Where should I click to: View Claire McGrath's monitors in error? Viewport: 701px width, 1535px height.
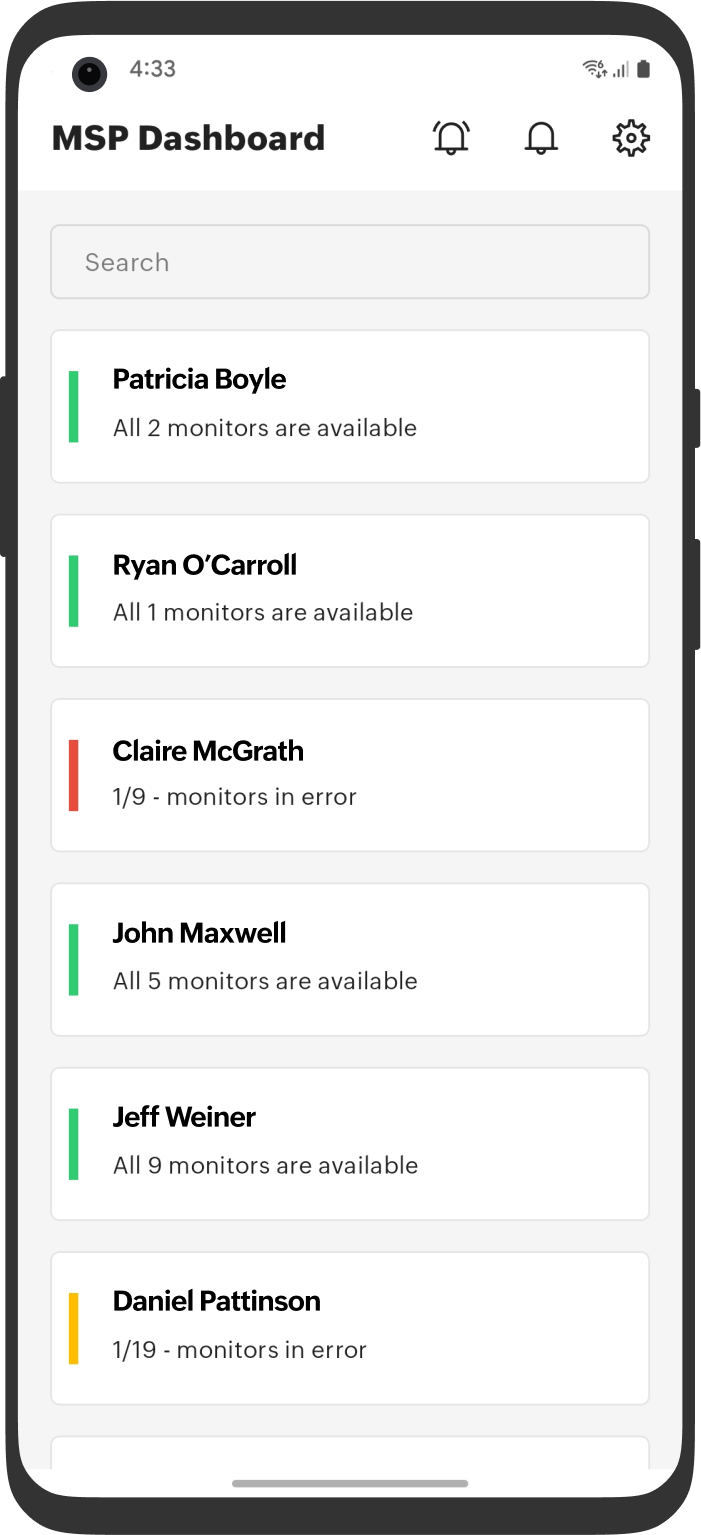350,775
